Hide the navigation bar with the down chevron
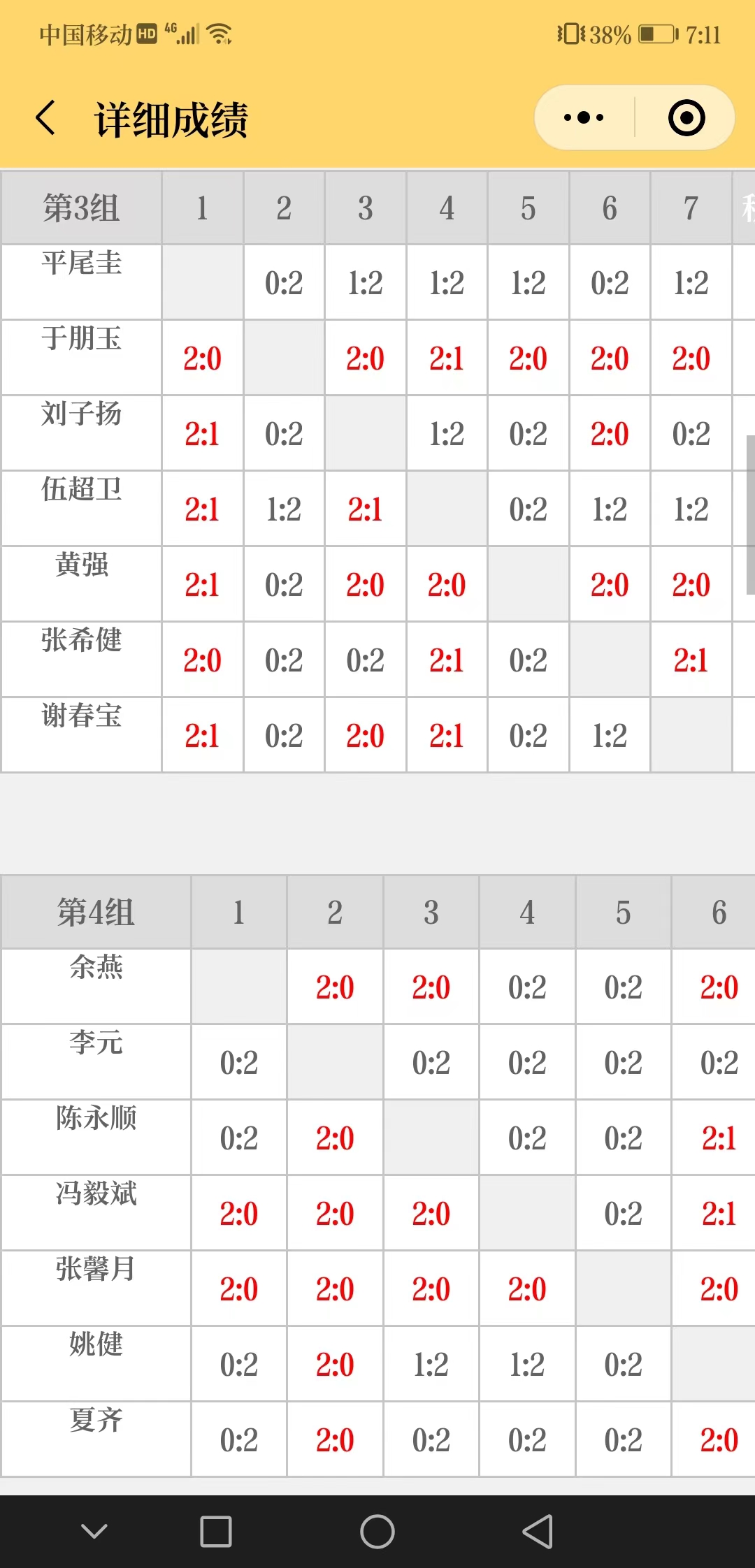755x1568 pixels. pos(94,1532)
